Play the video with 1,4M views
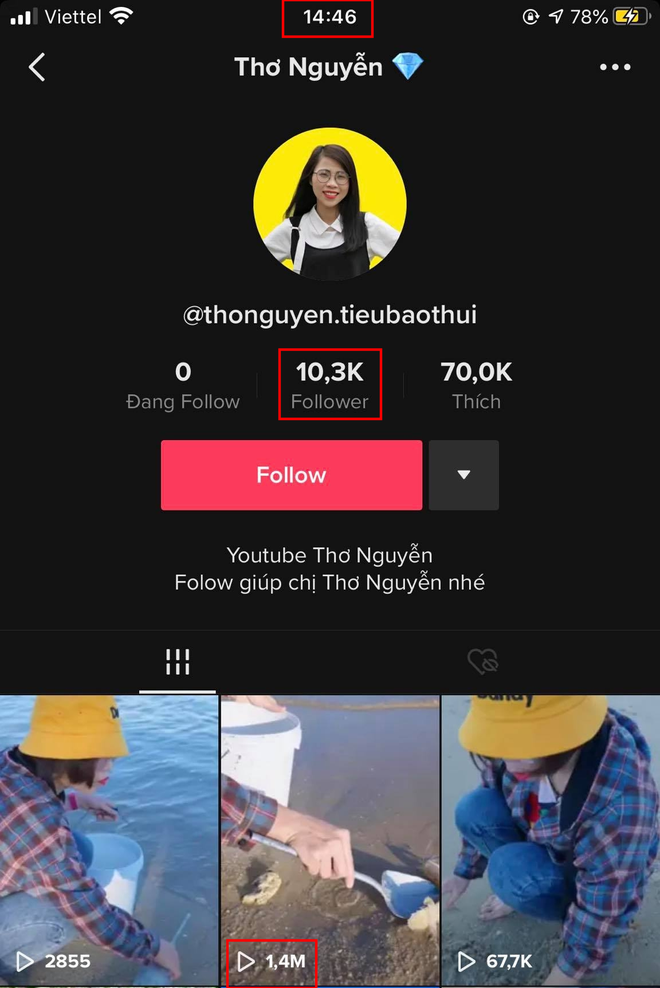 point(330,840)
